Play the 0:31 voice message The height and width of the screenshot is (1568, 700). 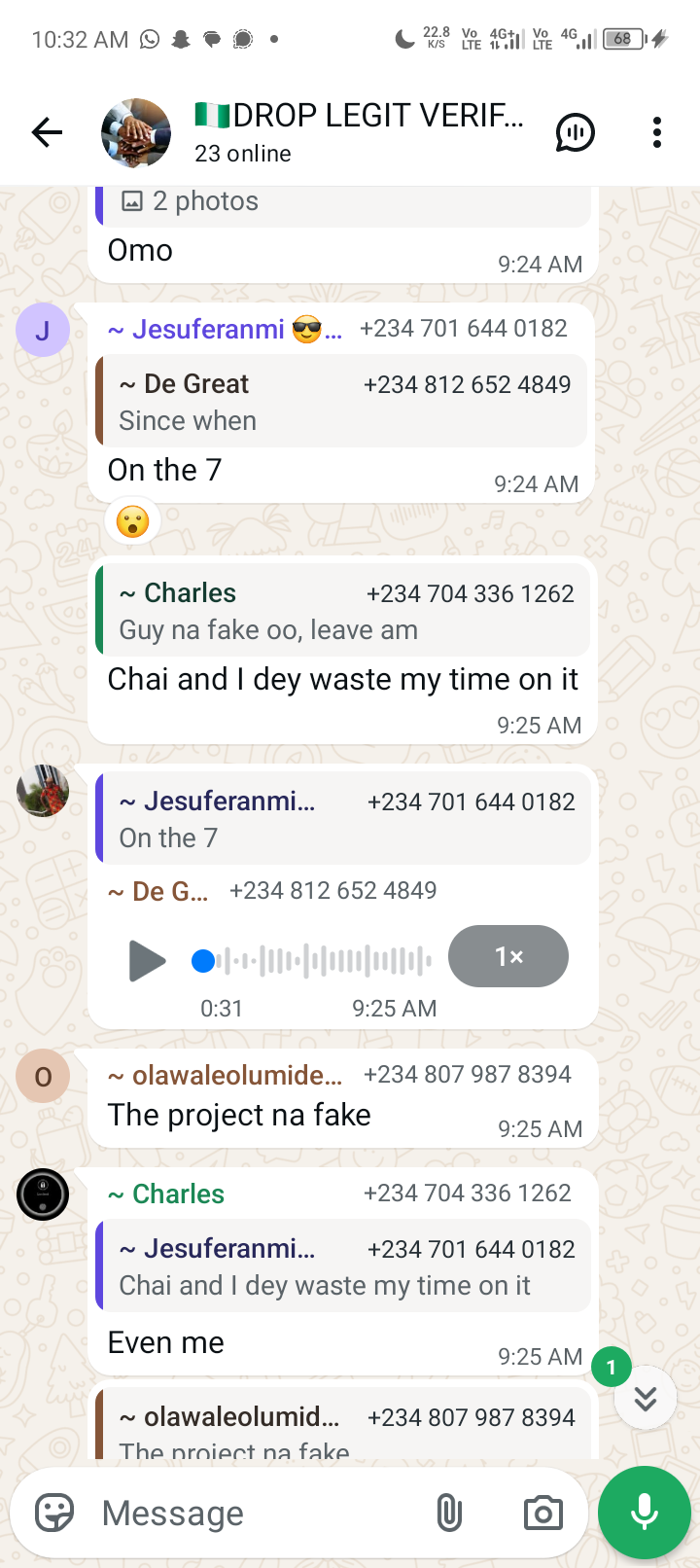(147, 961)
